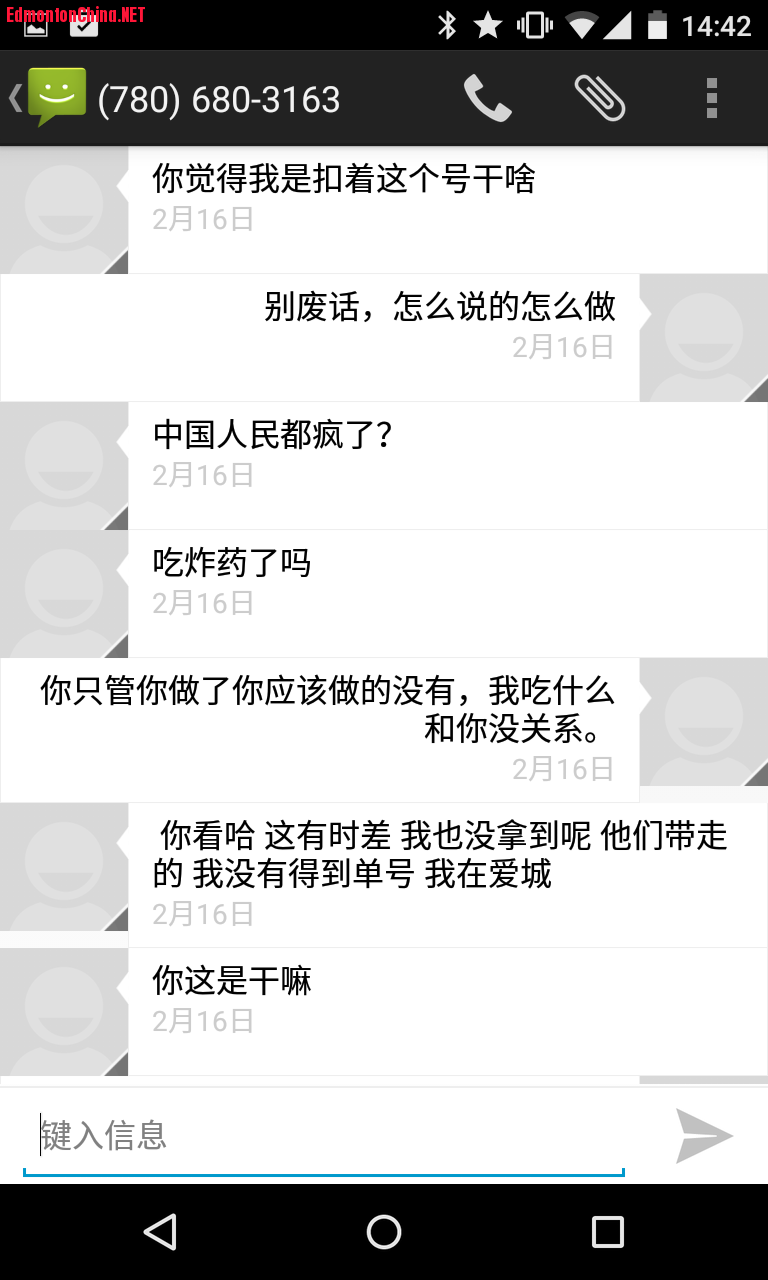768x1280 pixels.
Task: Attach a file with the paperclip icon
Action: (x=599, y=98)
